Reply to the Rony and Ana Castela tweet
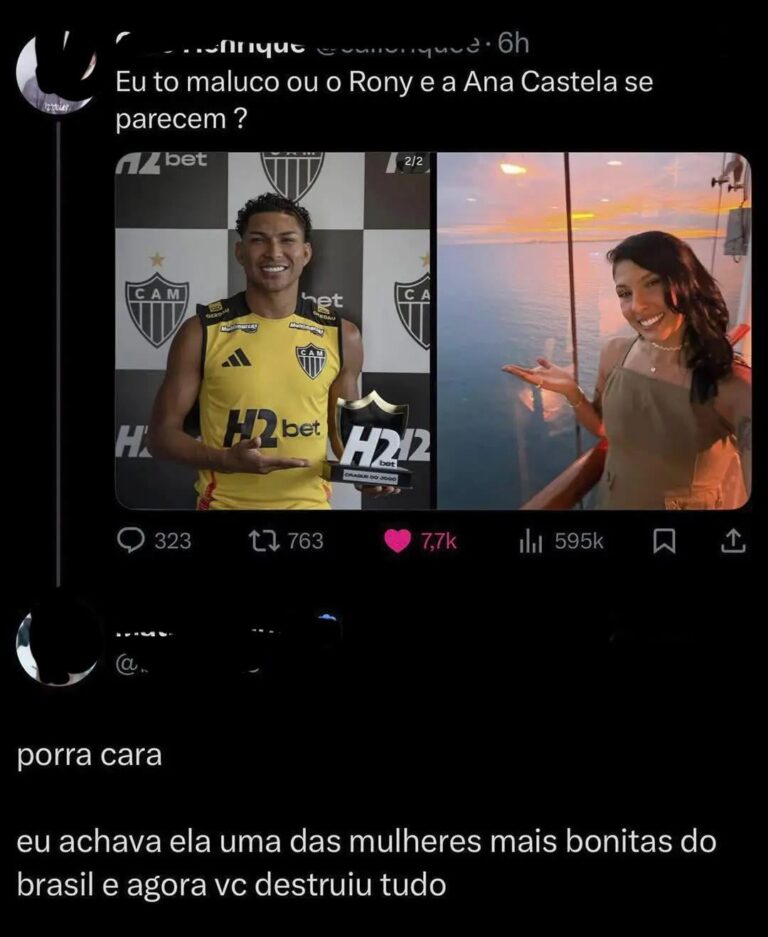768x937 pixels. pos(131,541)
